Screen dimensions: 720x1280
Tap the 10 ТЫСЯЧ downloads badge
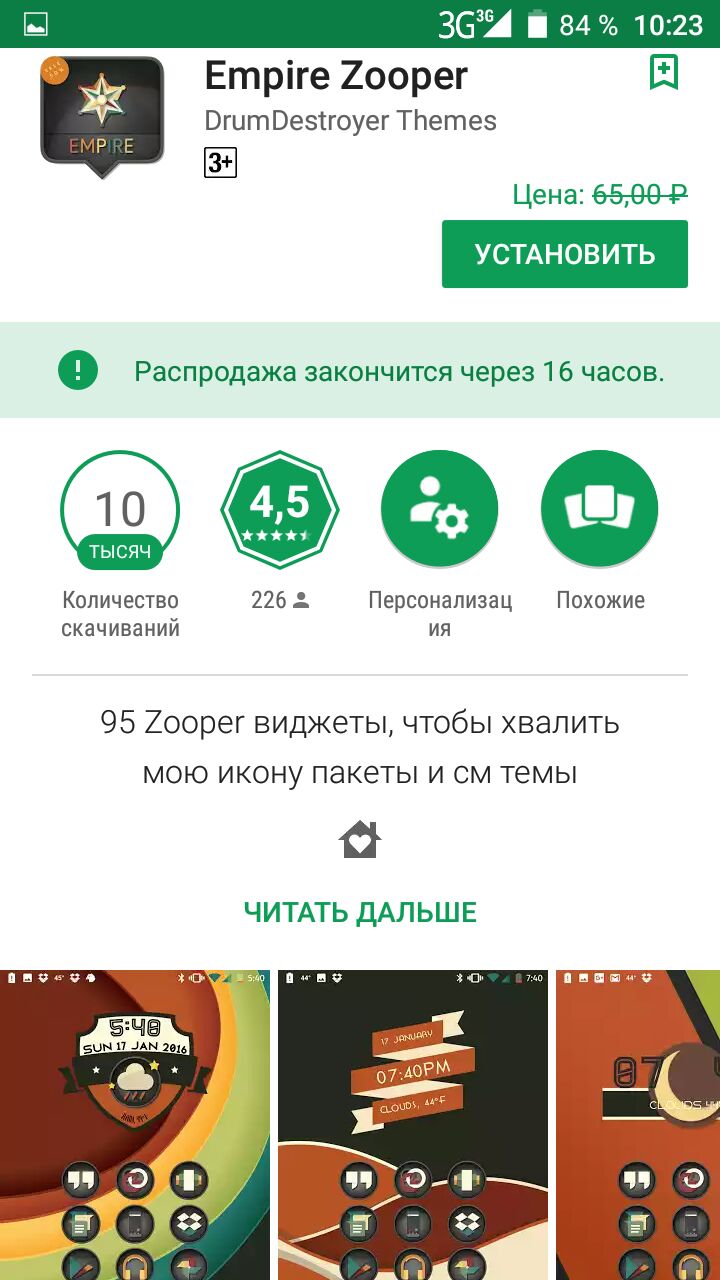(x=120, y=512)
